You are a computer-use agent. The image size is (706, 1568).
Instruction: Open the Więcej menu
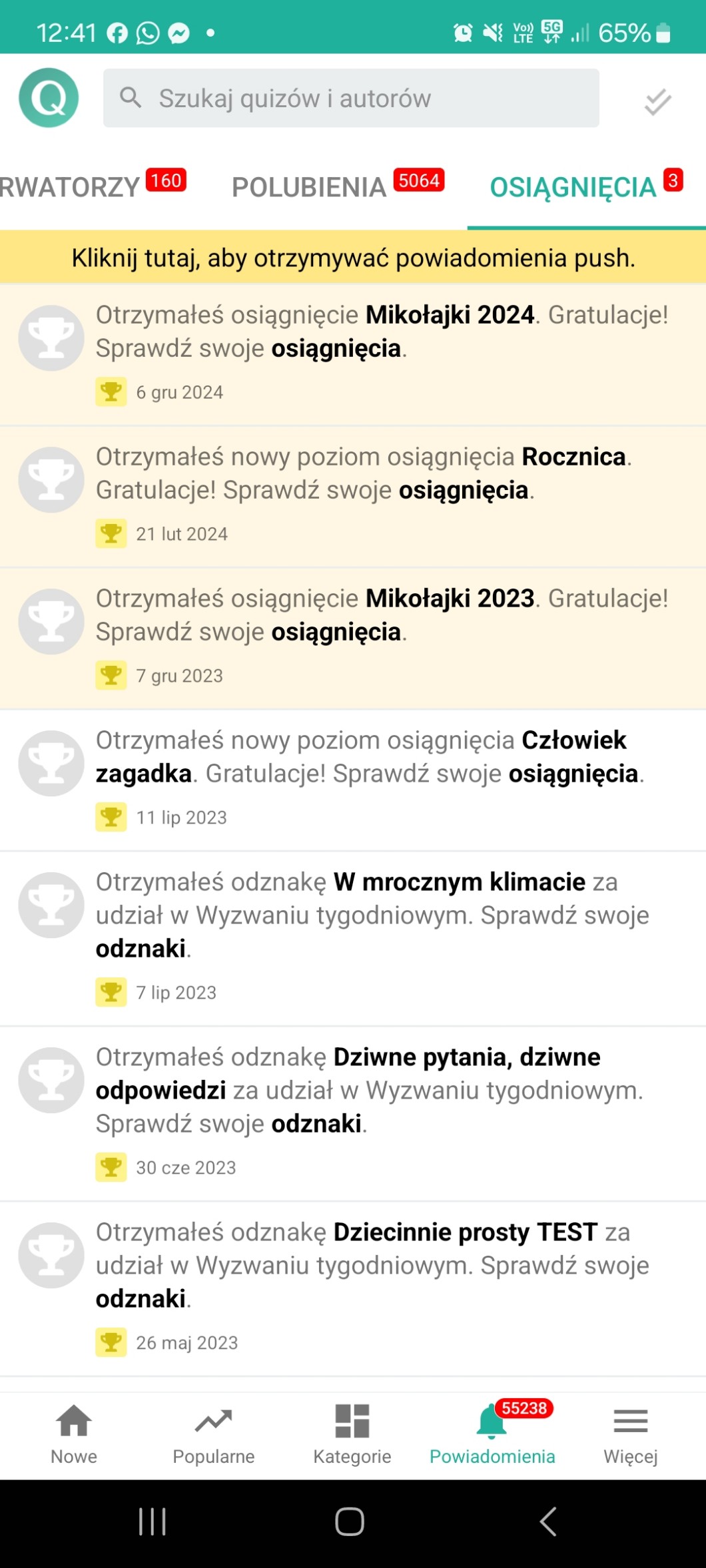click(x=630, y=1434)
